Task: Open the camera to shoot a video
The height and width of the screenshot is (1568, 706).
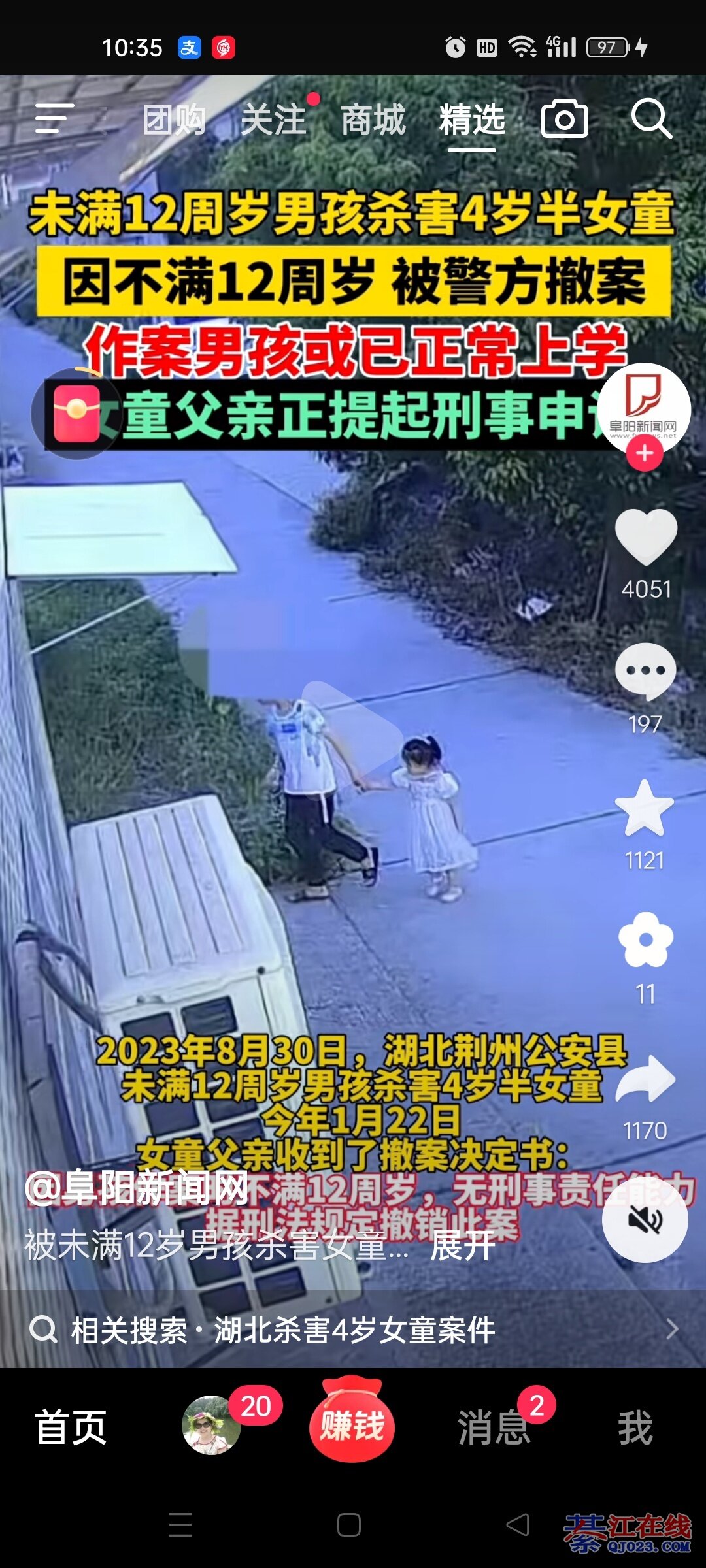Action: [x=565, y=119]
